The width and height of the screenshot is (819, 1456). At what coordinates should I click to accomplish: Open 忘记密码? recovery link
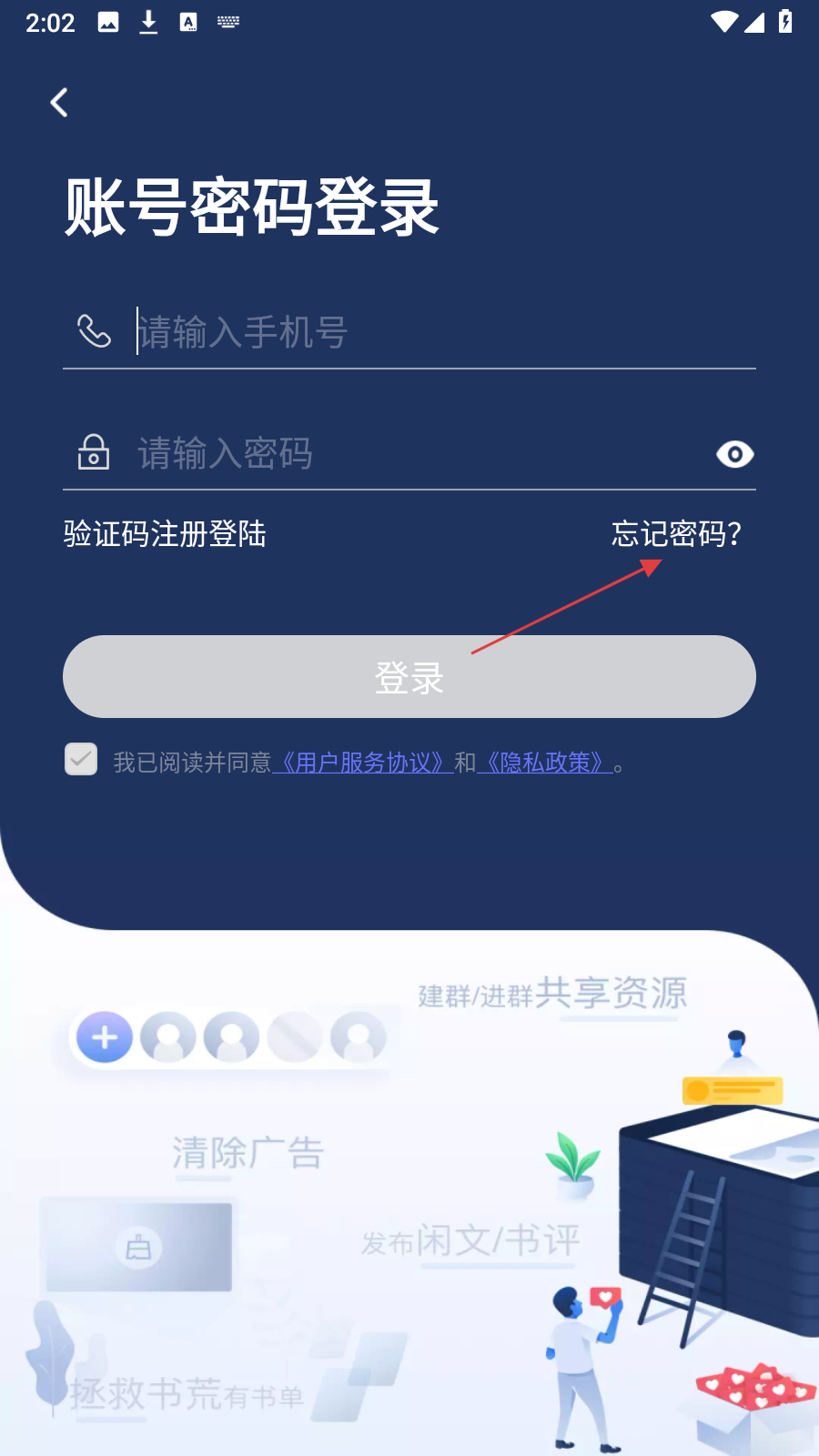[676, 534]
